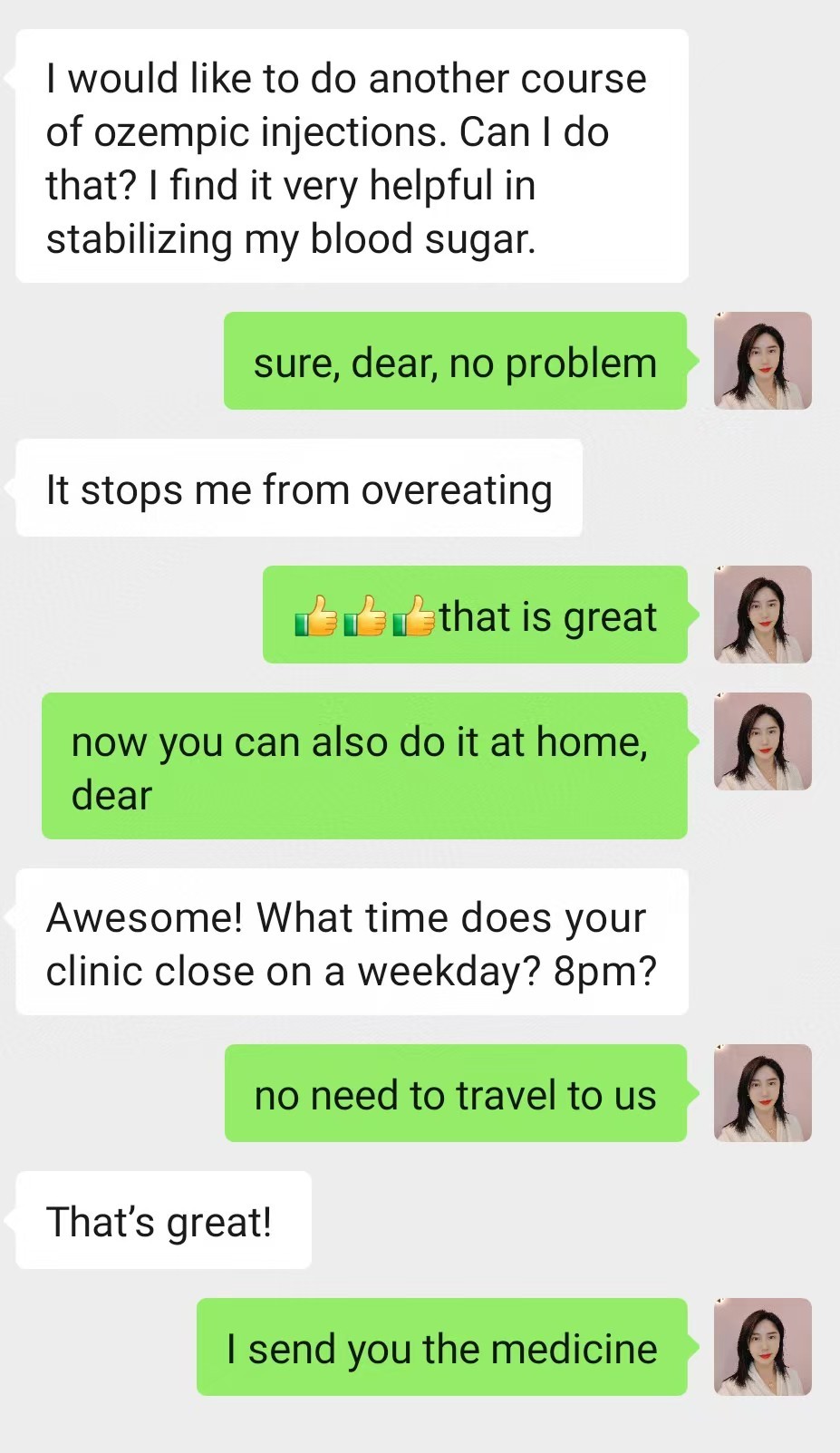Screen dimensions: 840x1453
Task: Open sender's avatar beside "sure, dear, no problem"
Action: (x=762, y=361)
